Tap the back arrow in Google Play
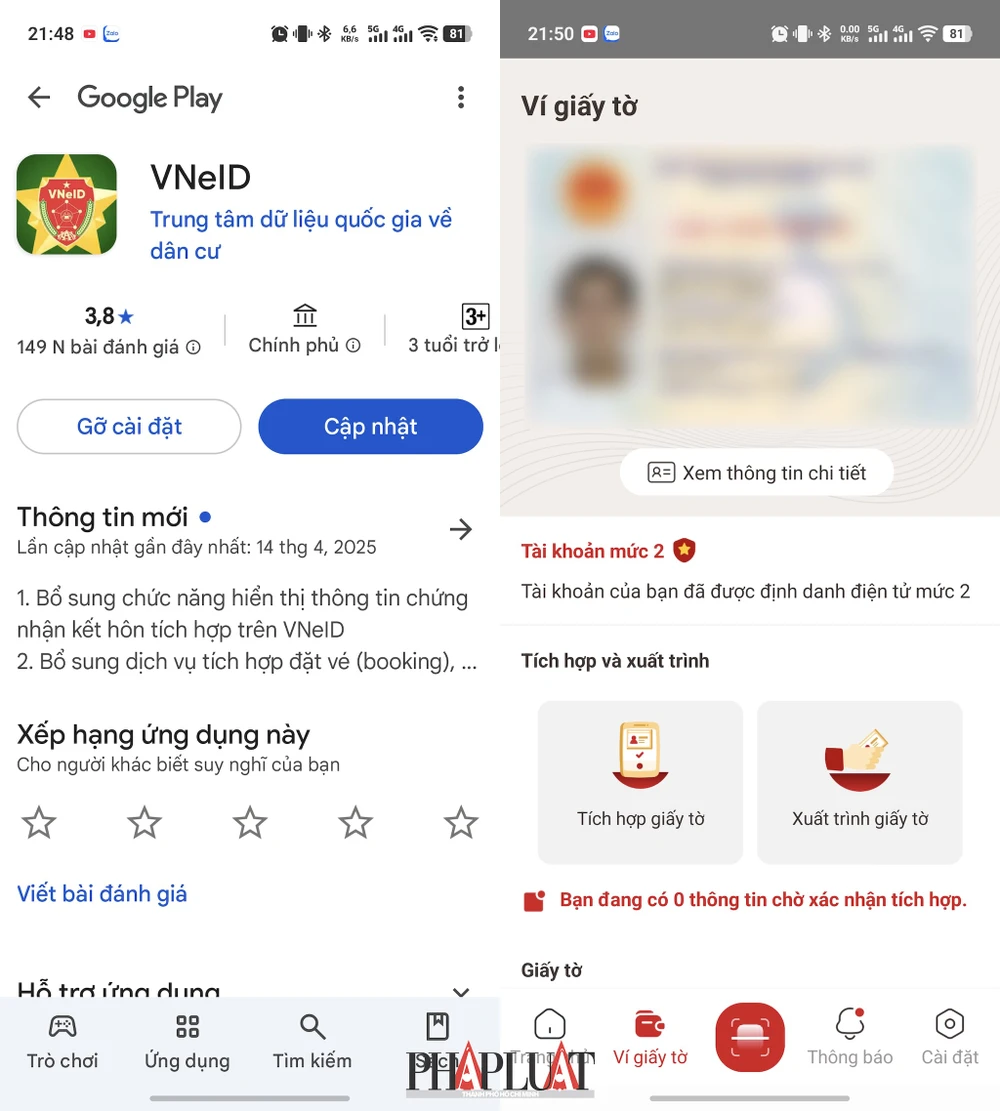Screen dimensions: 1000x1111 38,97
